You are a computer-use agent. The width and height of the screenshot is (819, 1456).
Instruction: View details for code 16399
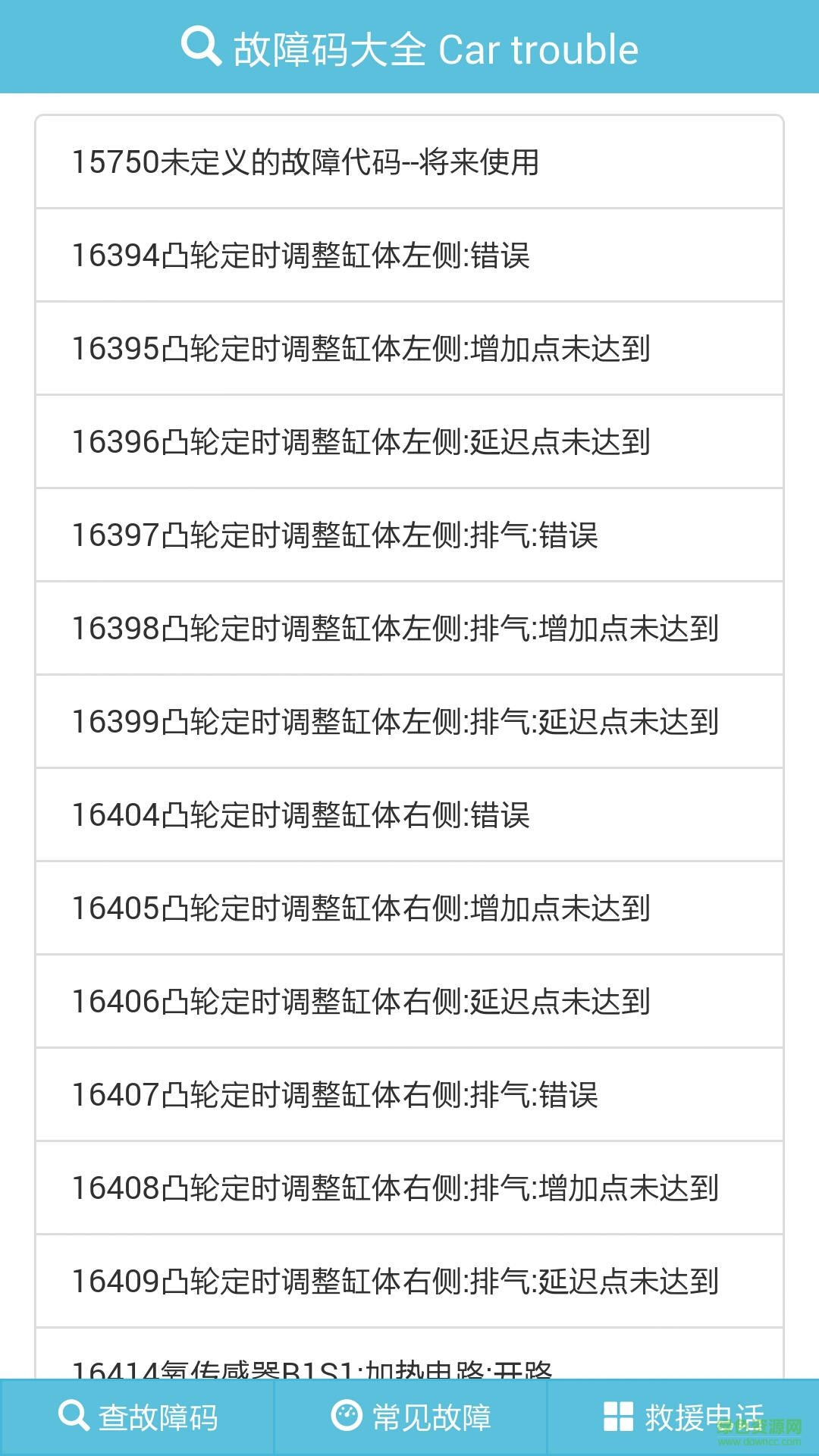pos(409,722)
